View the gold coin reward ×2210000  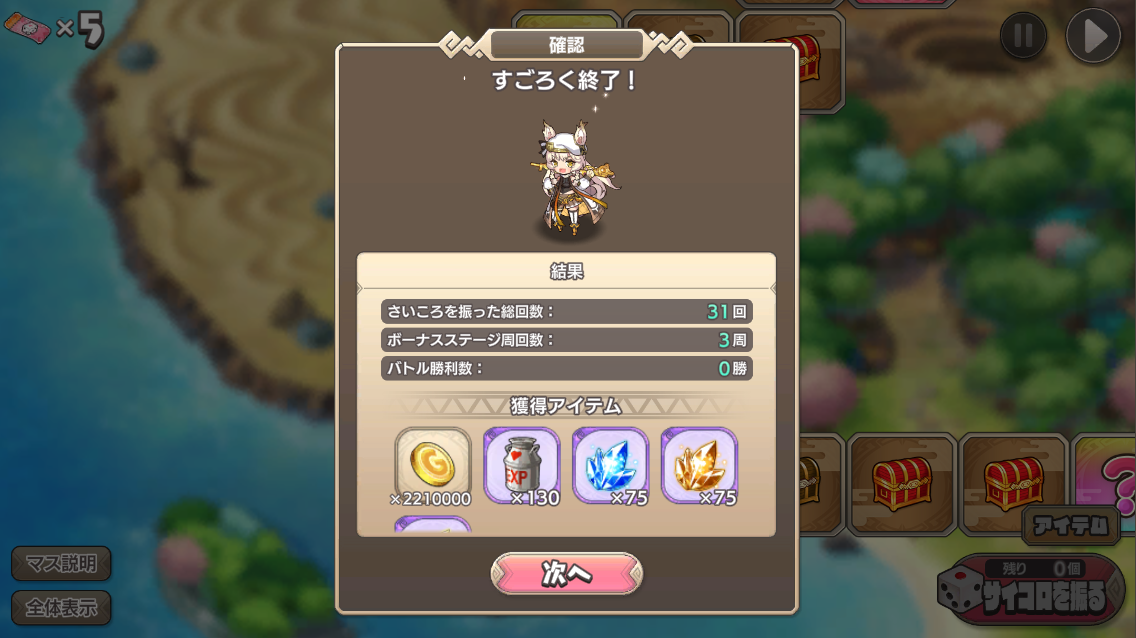coord(433,465)
